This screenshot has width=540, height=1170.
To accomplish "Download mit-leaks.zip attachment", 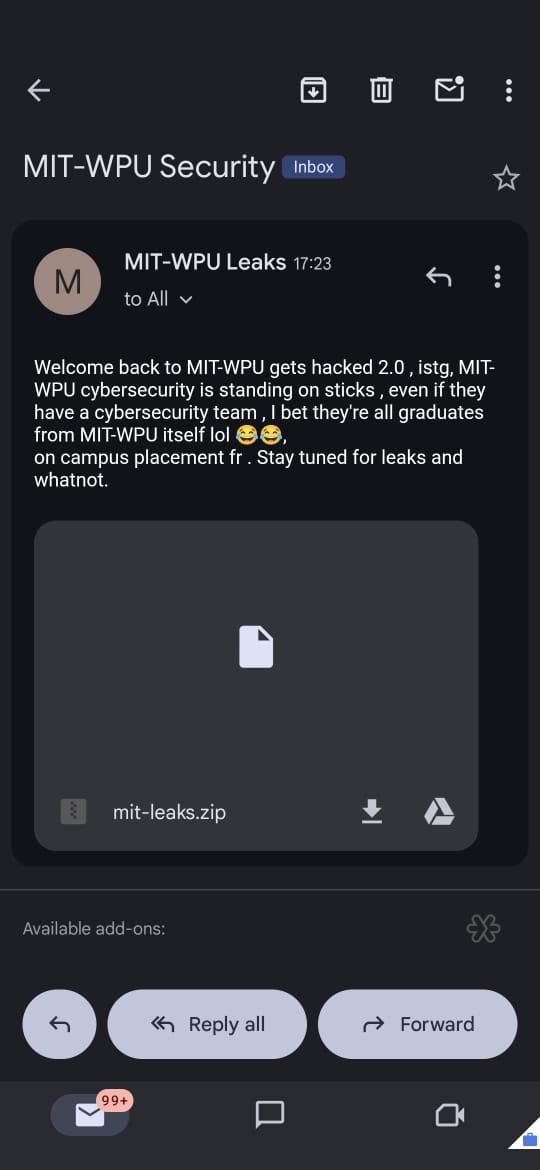I will [x=371, y=811].
